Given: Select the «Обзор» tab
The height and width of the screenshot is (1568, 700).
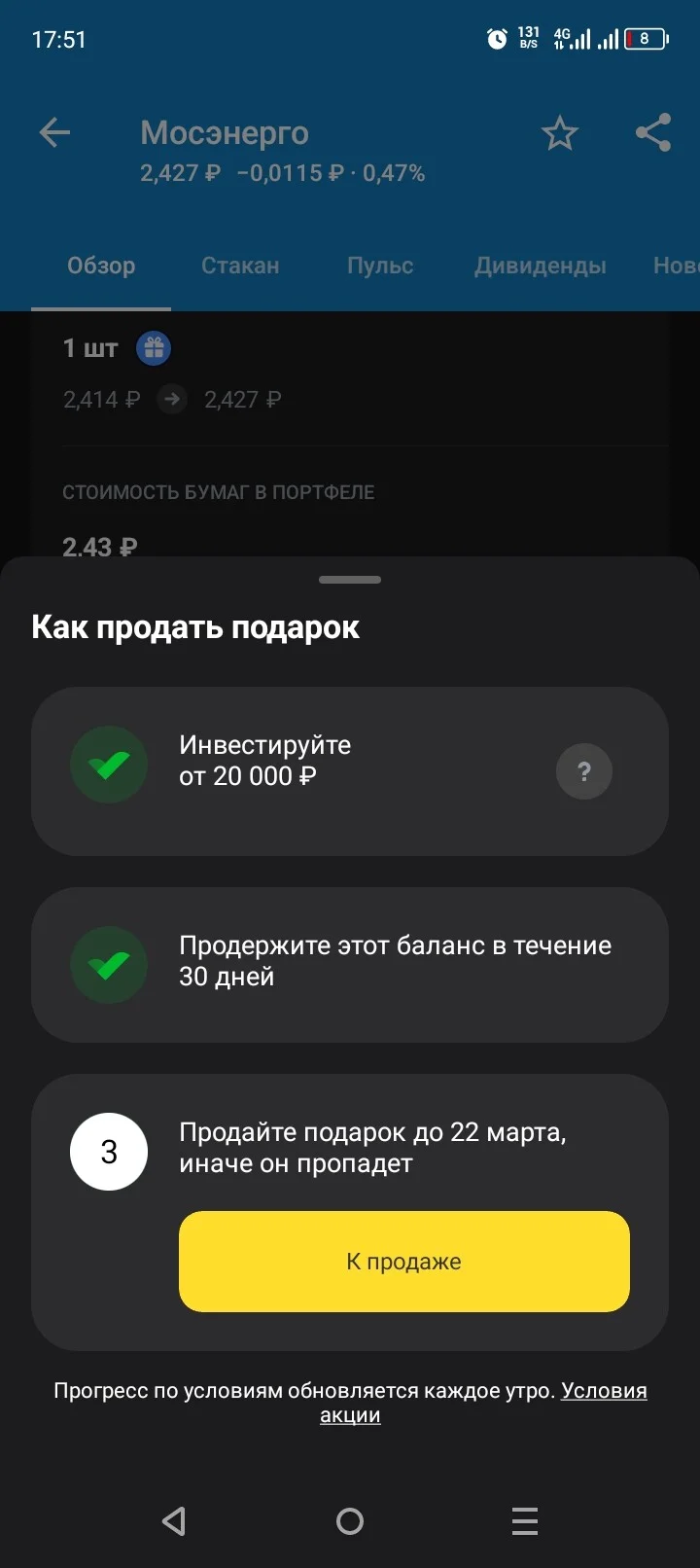Looking at the screenshot, I should click(101, 266).
